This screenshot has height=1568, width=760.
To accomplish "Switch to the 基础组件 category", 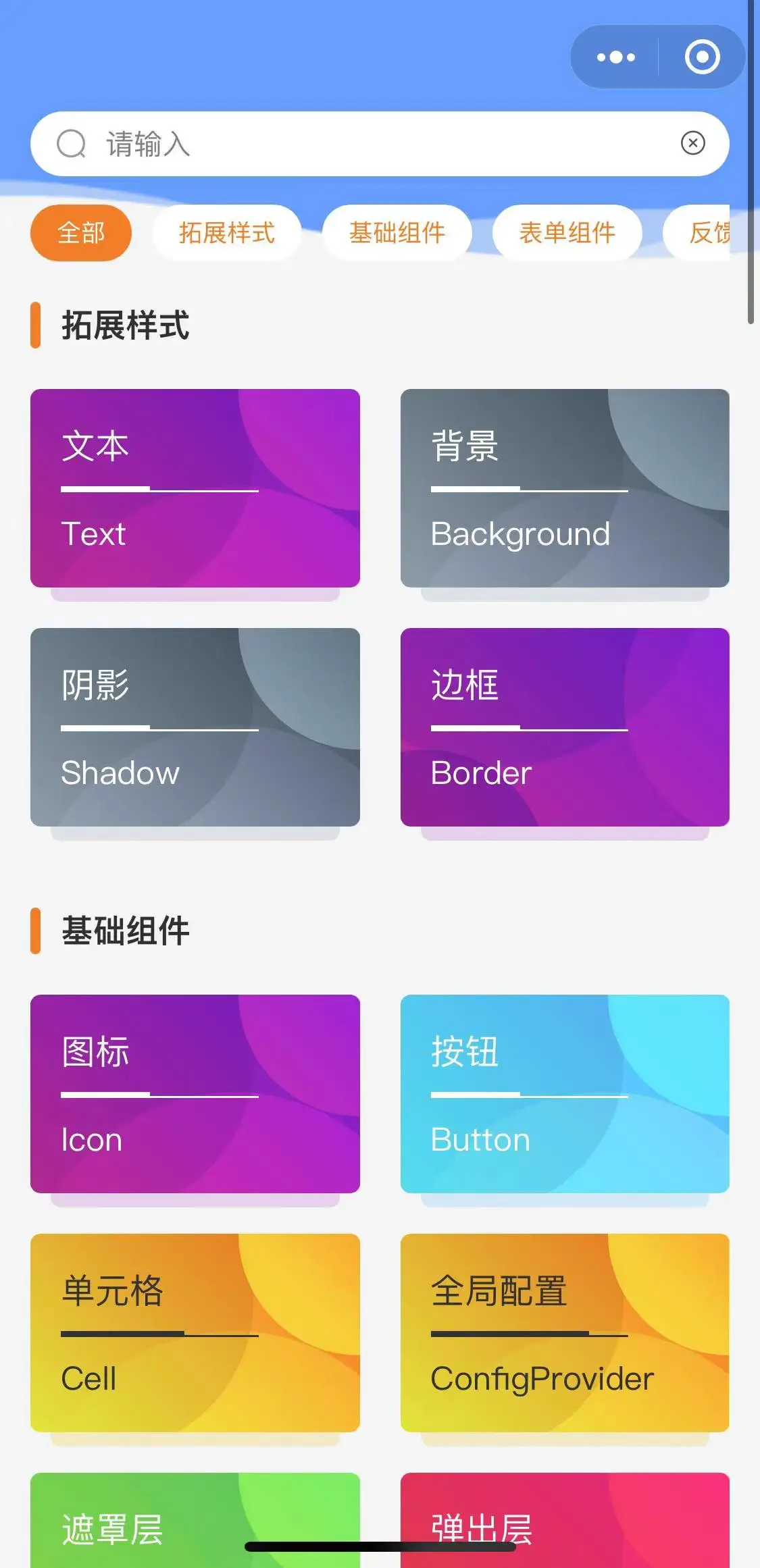I will coord(397,233).
